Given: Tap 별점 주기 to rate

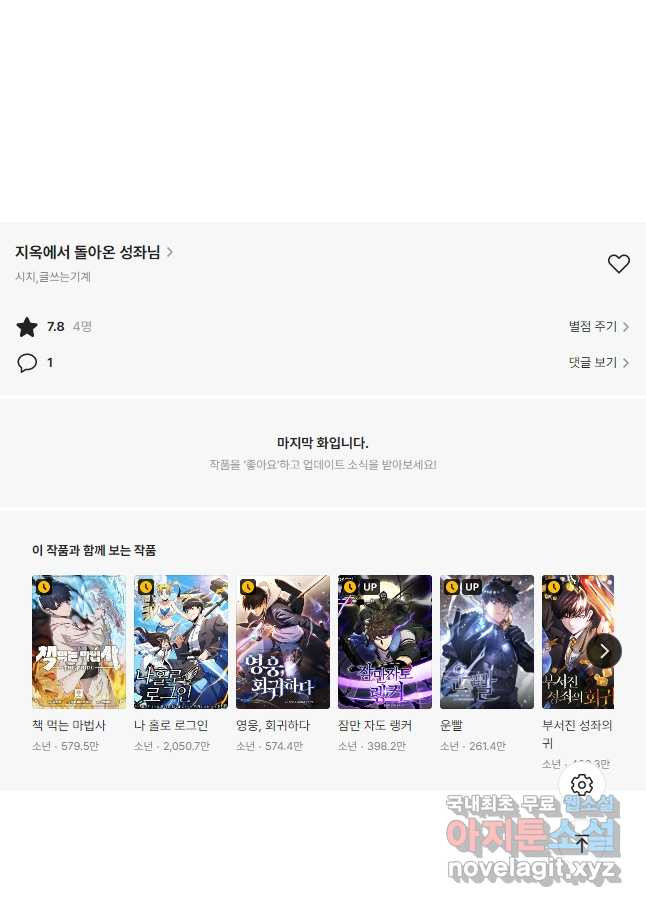Looking at the screenshot, I should (x=598, y=327).
